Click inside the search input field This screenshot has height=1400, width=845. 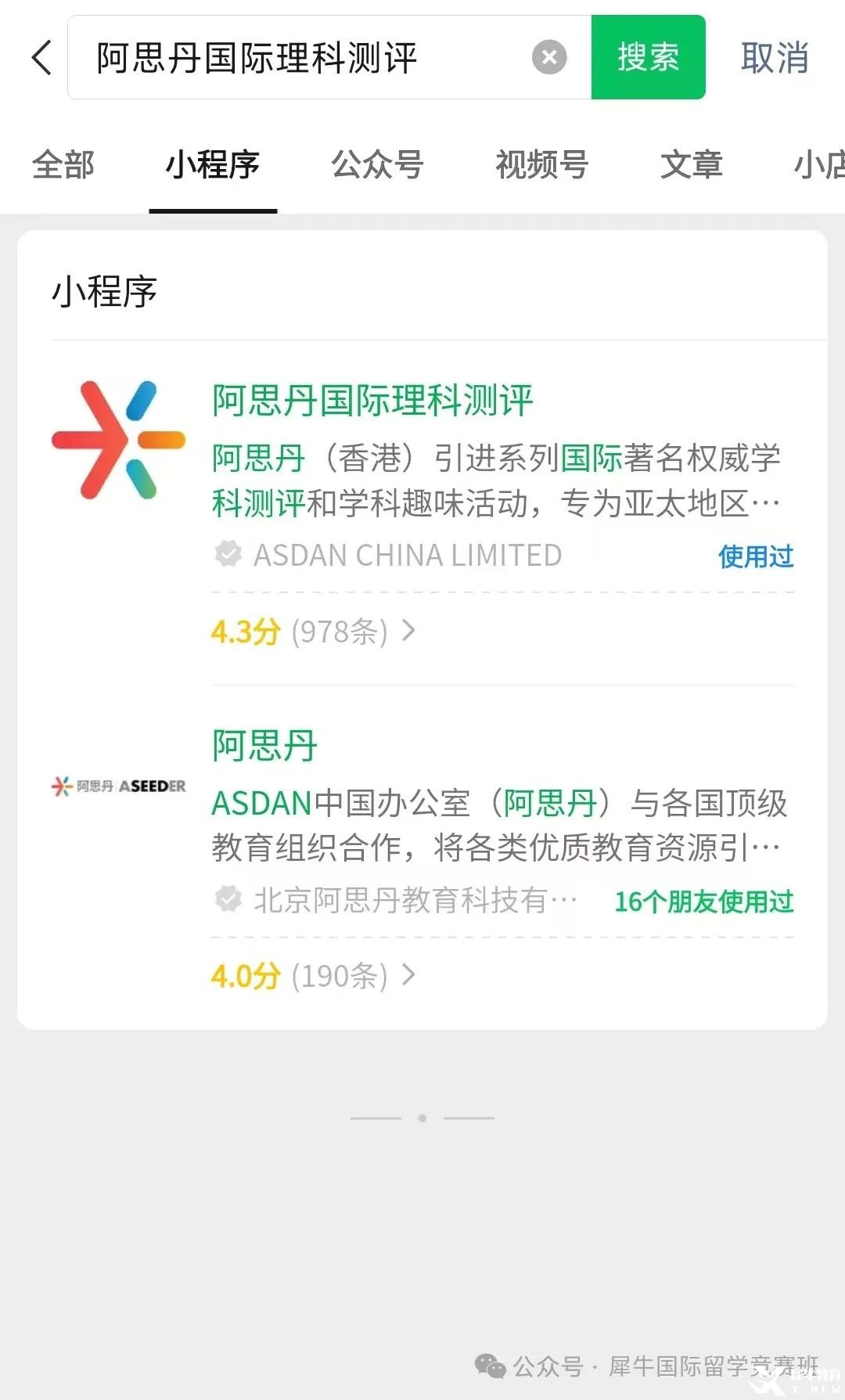[x=313, y=56]
